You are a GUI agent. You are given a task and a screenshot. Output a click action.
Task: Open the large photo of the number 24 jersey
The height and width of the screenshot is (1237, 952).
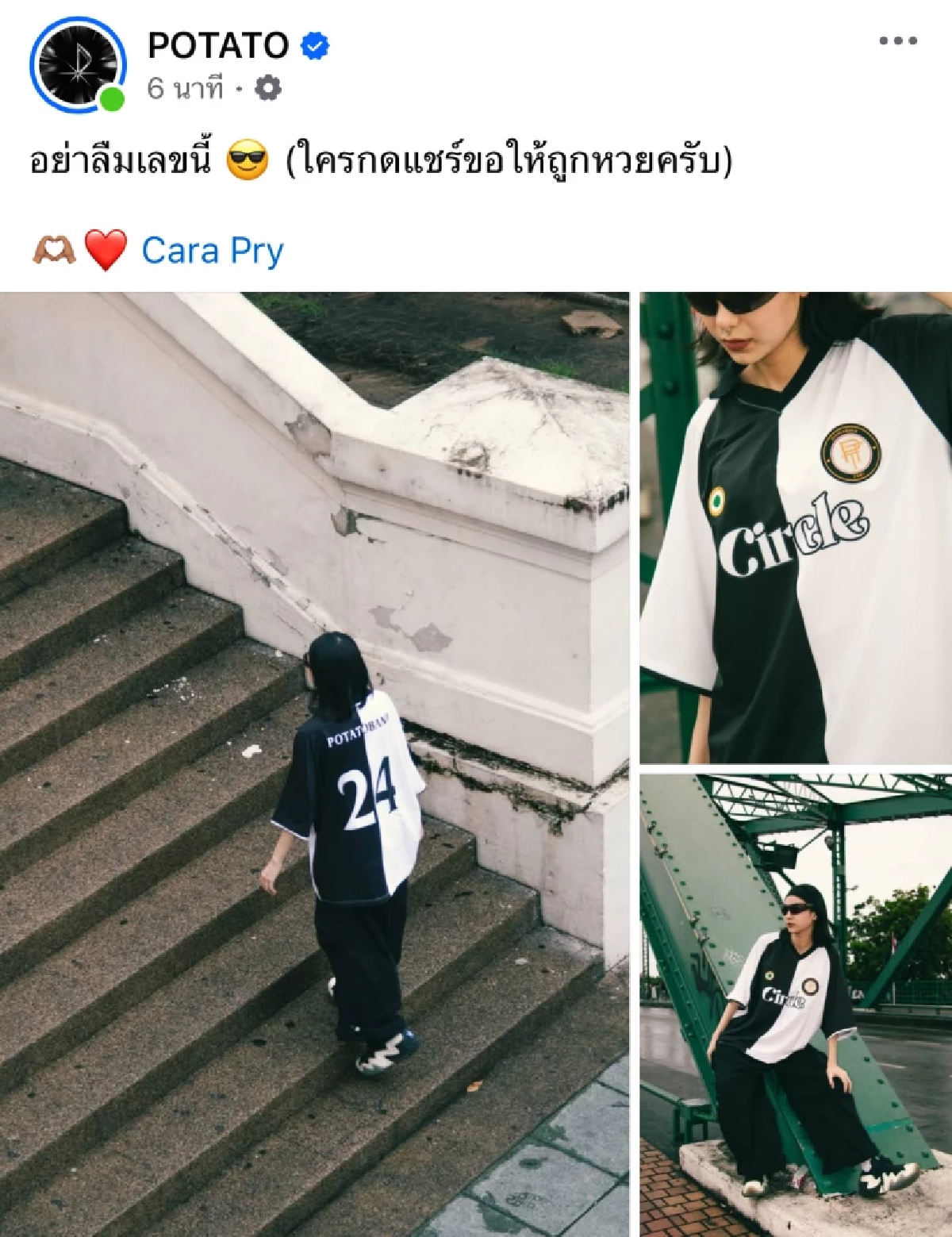pyautogui.click(x=314, y=763)
